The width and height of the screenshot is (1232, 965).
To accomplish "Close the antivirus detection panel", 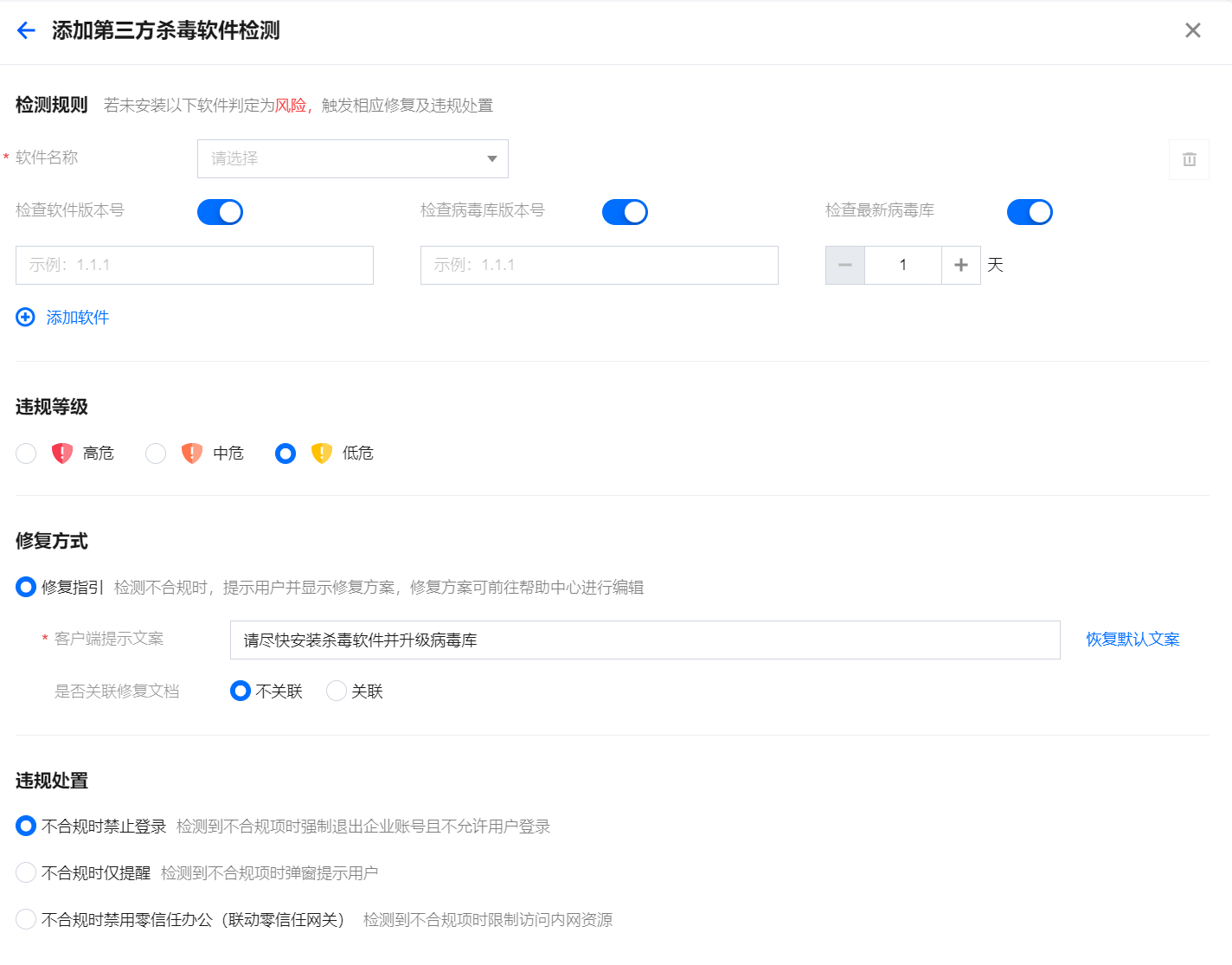I will point(1192,31).
